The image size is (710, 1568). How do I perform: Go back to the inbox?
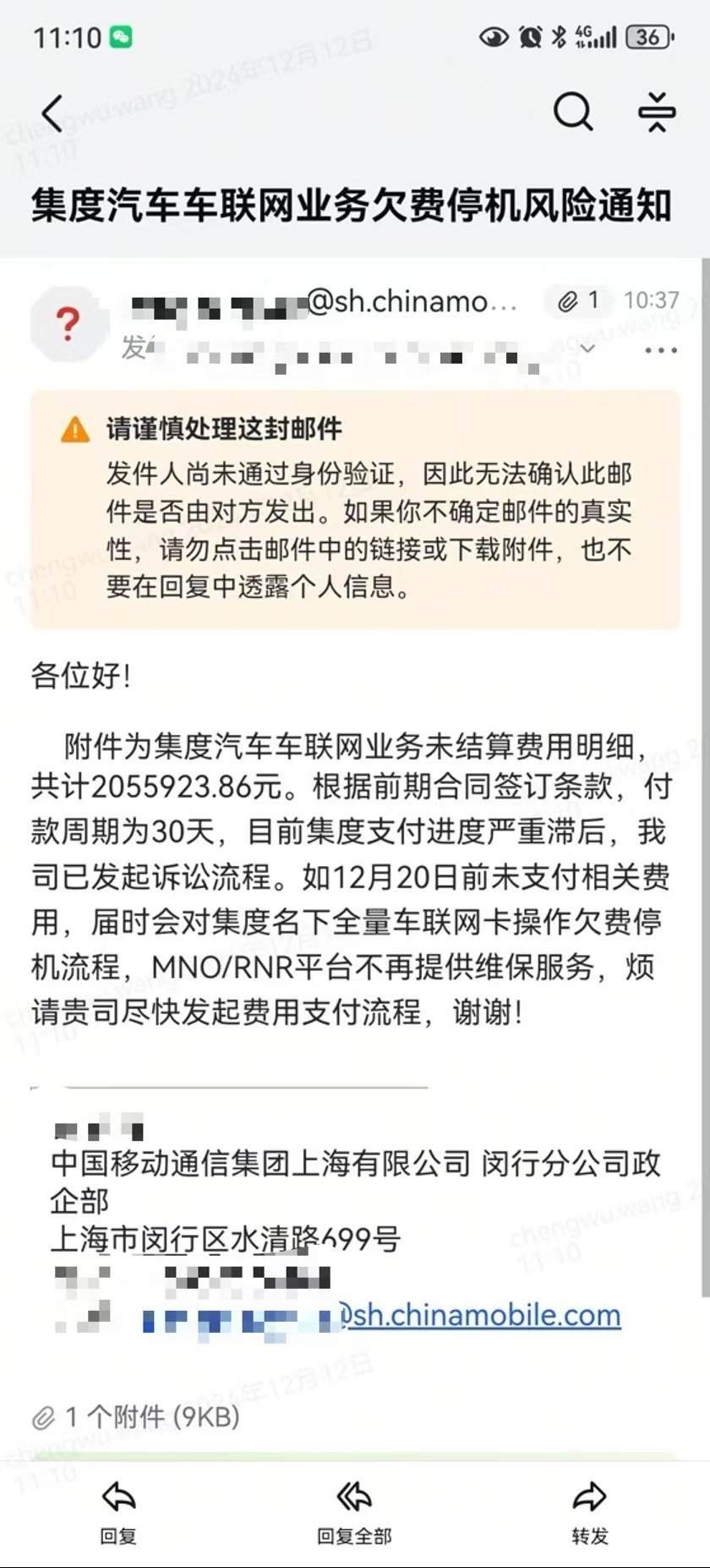(52, 112)
